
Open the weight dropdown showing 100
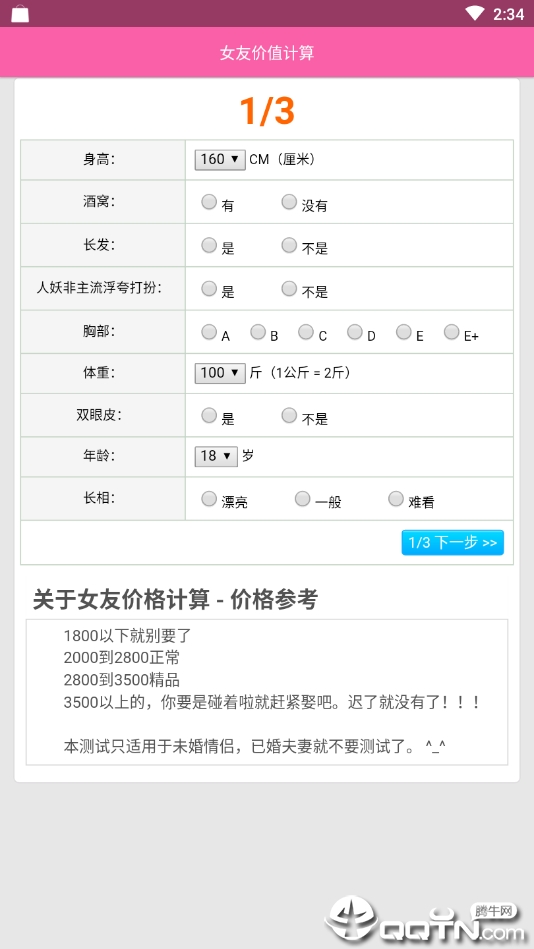tap(220, 373)
